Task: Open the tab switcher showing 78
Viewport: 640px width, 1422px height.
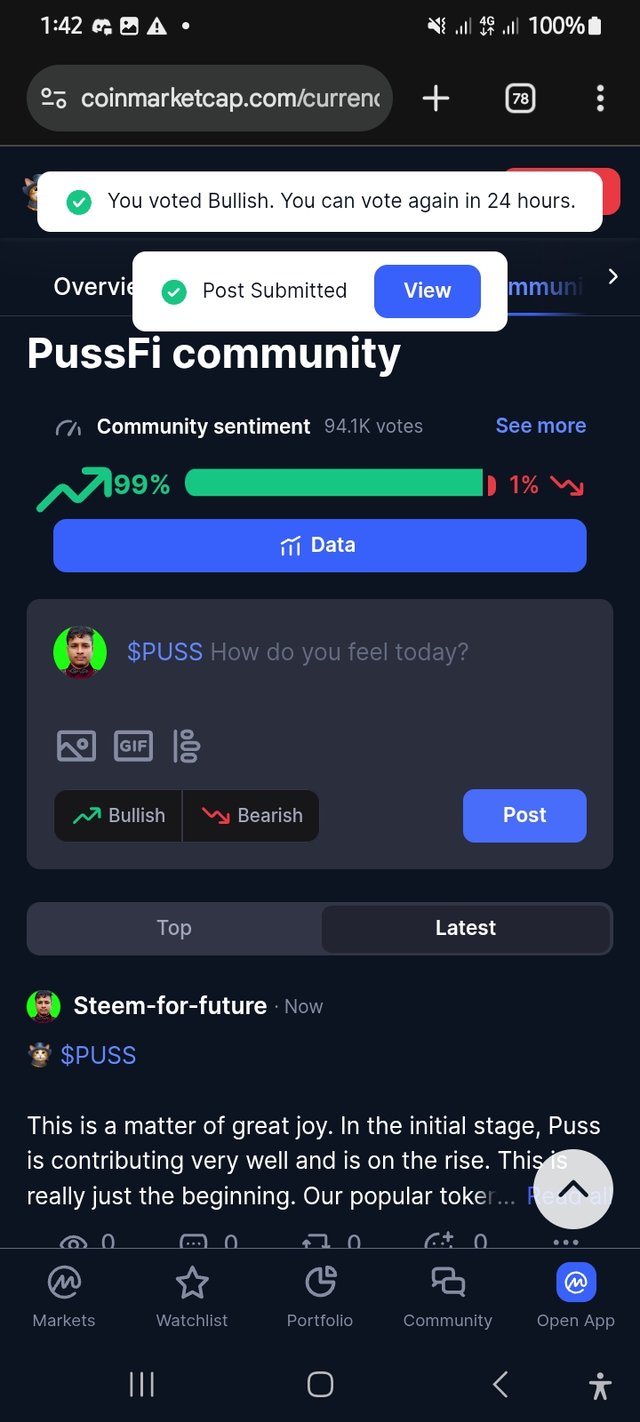Action: (520, 98)
